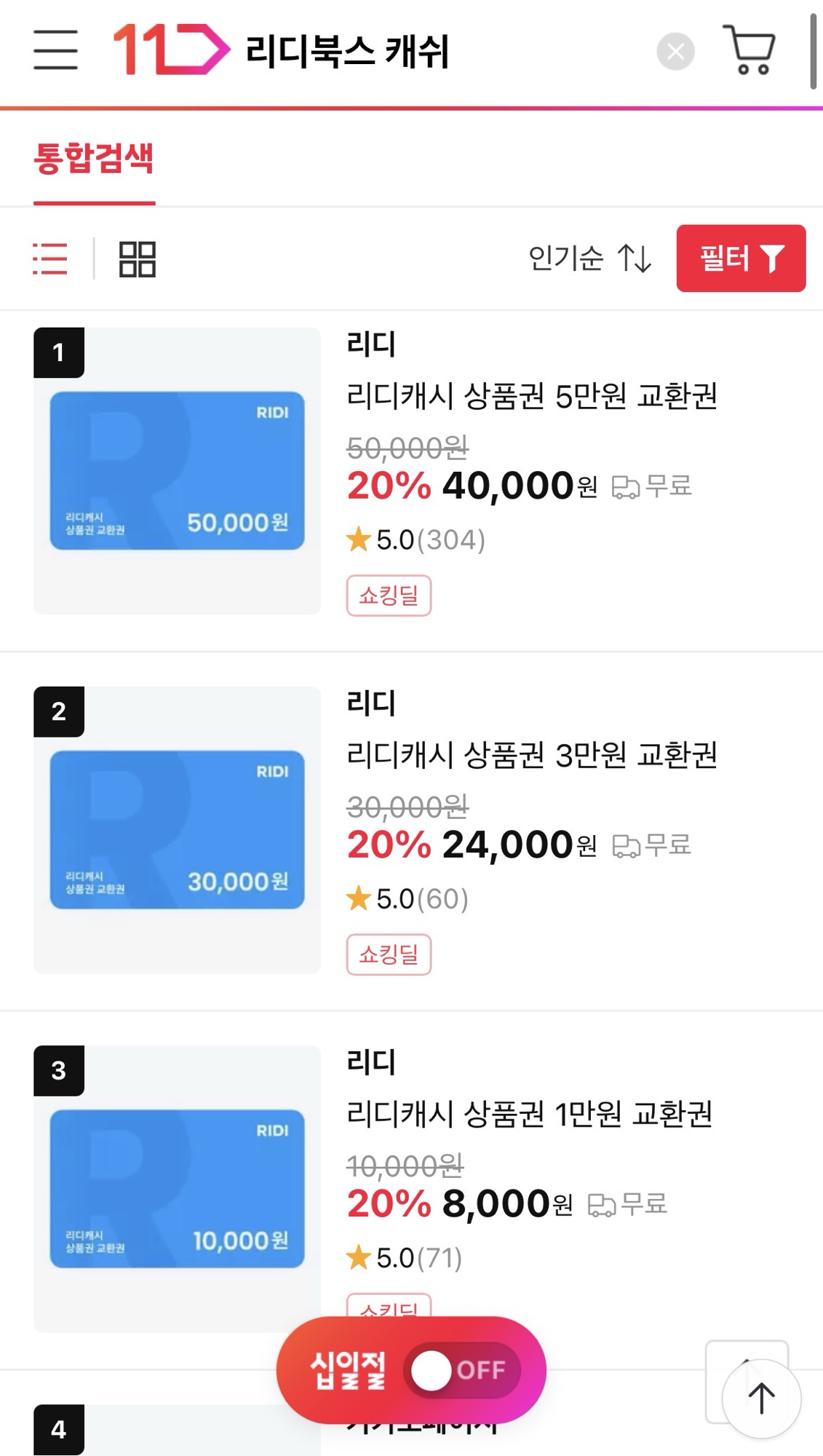Screen dimensions: 823x1456
Task: Jump back to the top of results
Action: (761, 1398)
